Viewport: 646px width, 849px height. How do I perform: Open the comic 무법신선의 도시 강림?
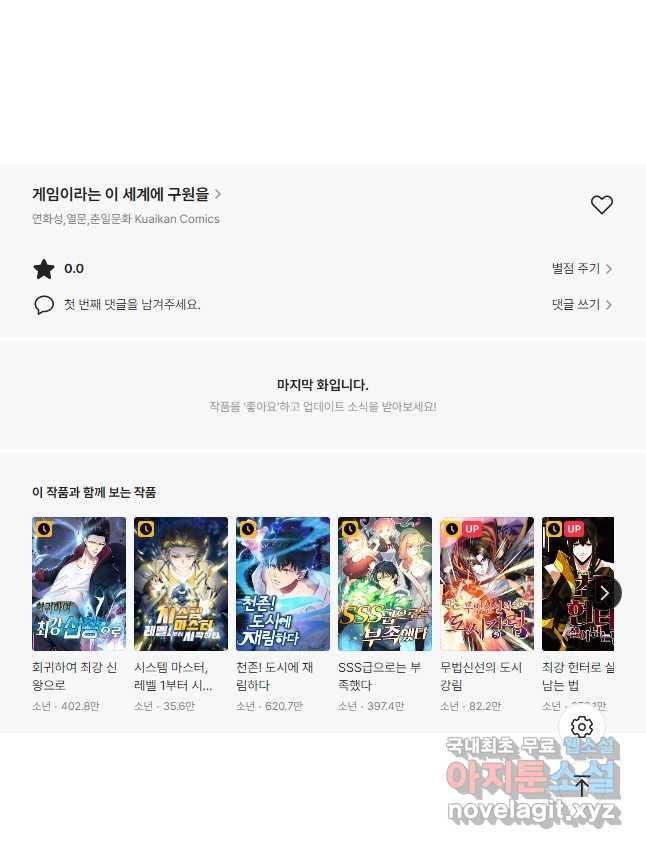(487, 584)
